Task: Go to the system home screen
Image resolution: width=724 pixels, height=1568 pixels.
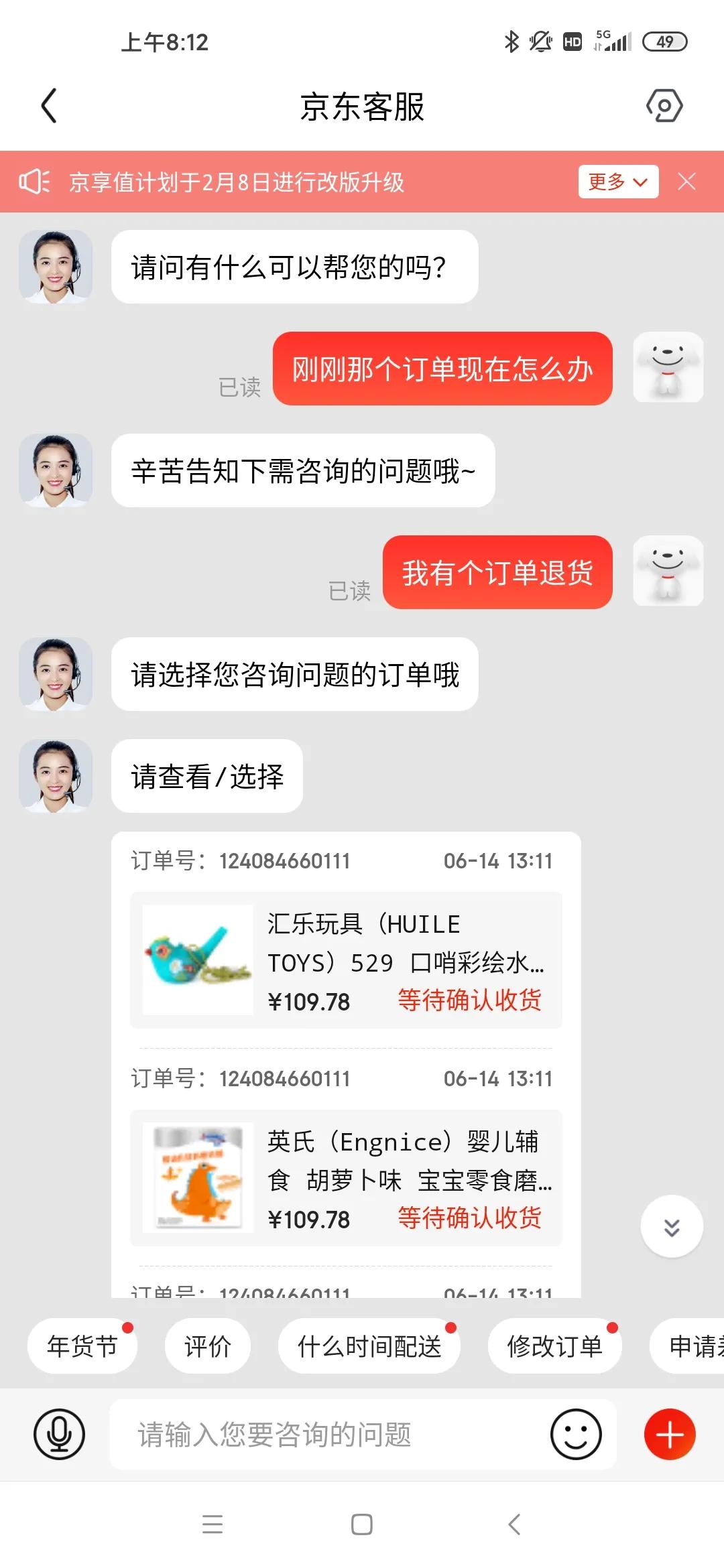Action: [x=362, y=1524]
